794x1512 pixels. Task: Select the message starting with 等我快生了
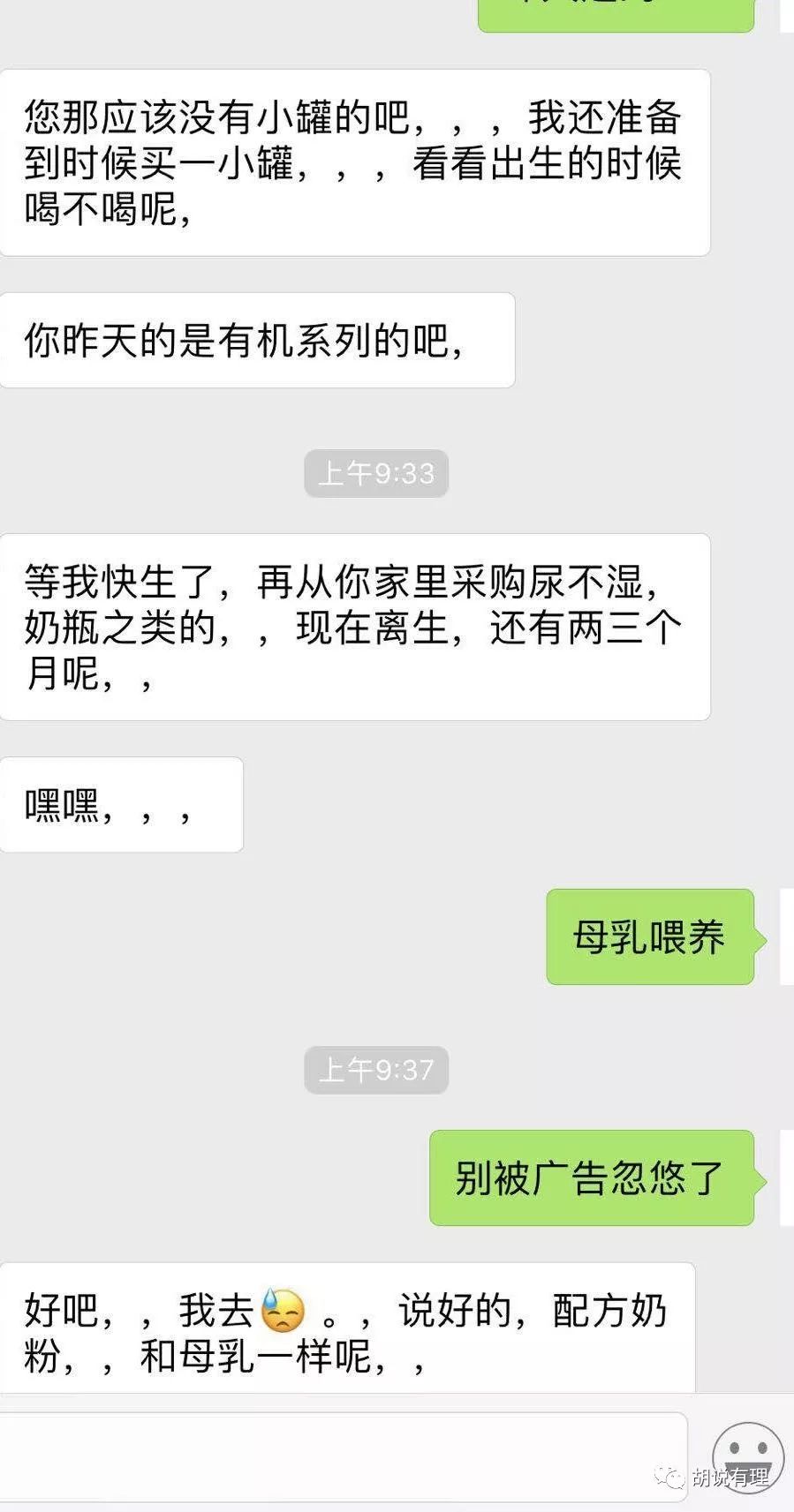click(x=353, y=622)
